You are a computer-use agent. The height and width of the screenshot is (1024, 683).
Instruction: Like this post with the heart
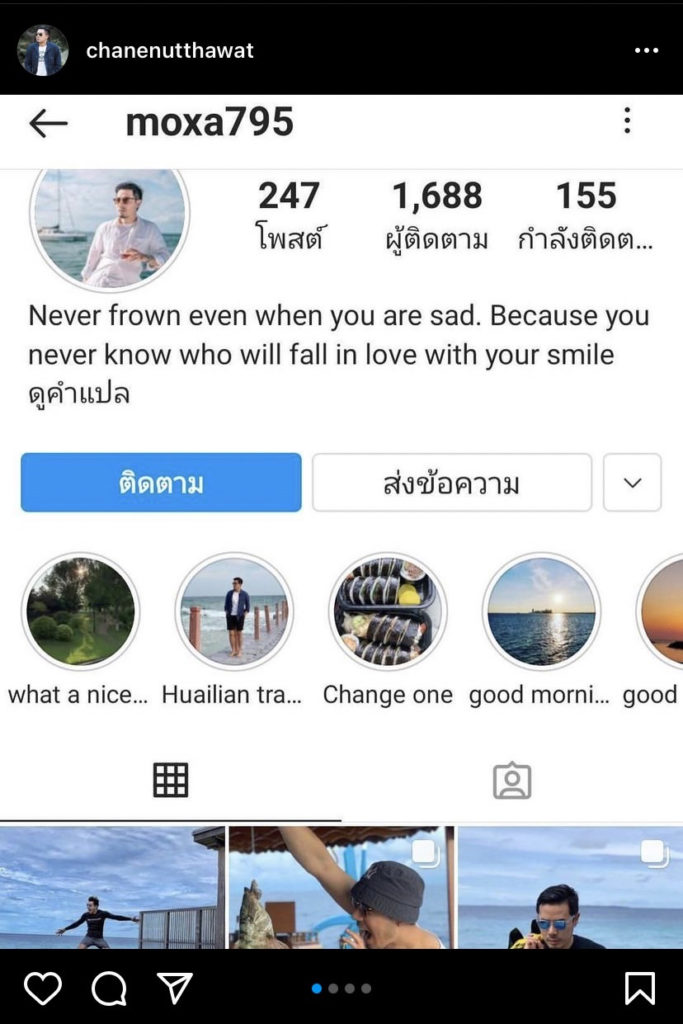pos(43,988)
